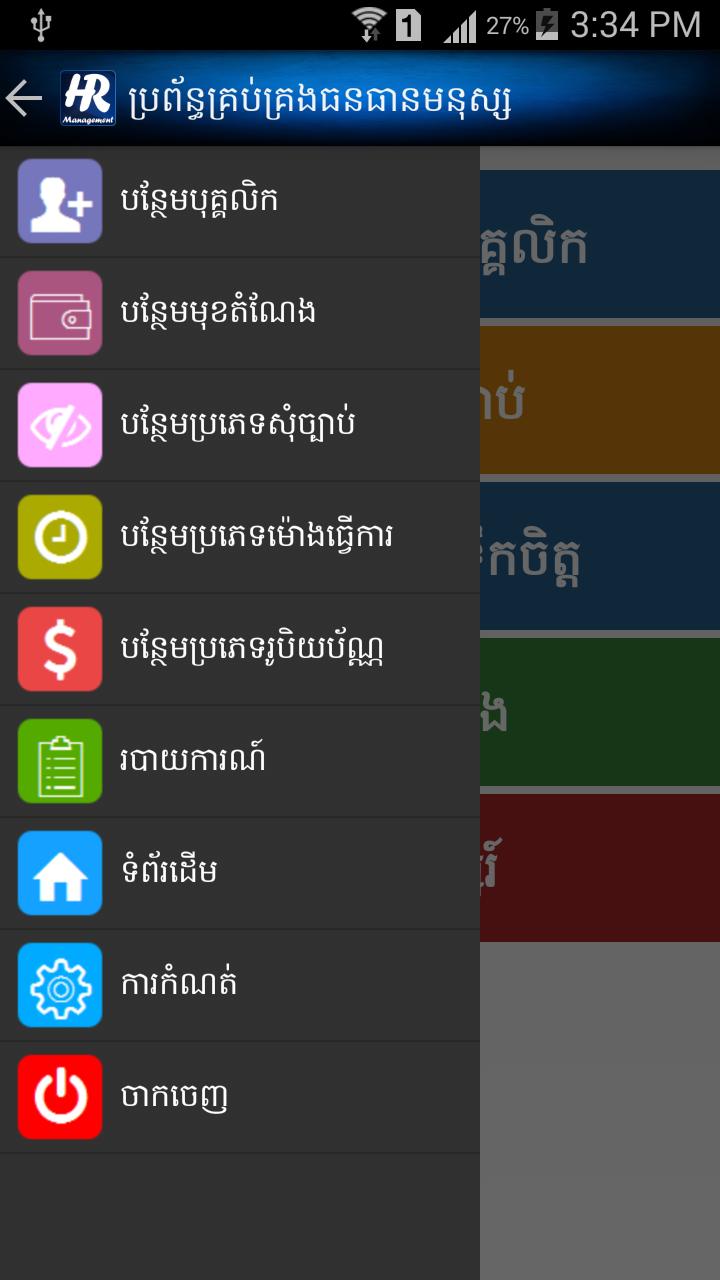The width and height of the screenshot is (720, 1280).
Task: Select the add employee person icon
Action: click(59, 202)
